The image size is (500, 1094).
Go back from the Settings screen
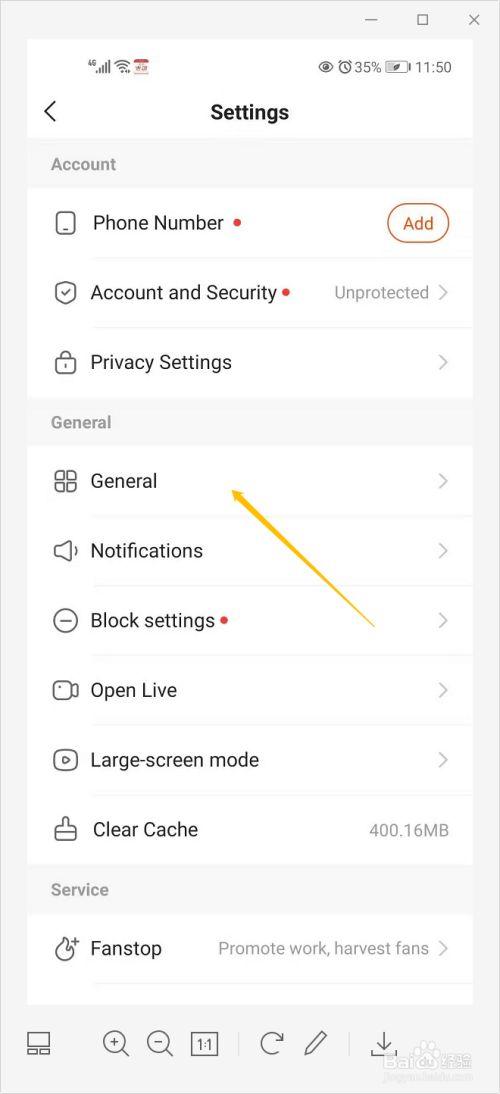coord(50,112)
